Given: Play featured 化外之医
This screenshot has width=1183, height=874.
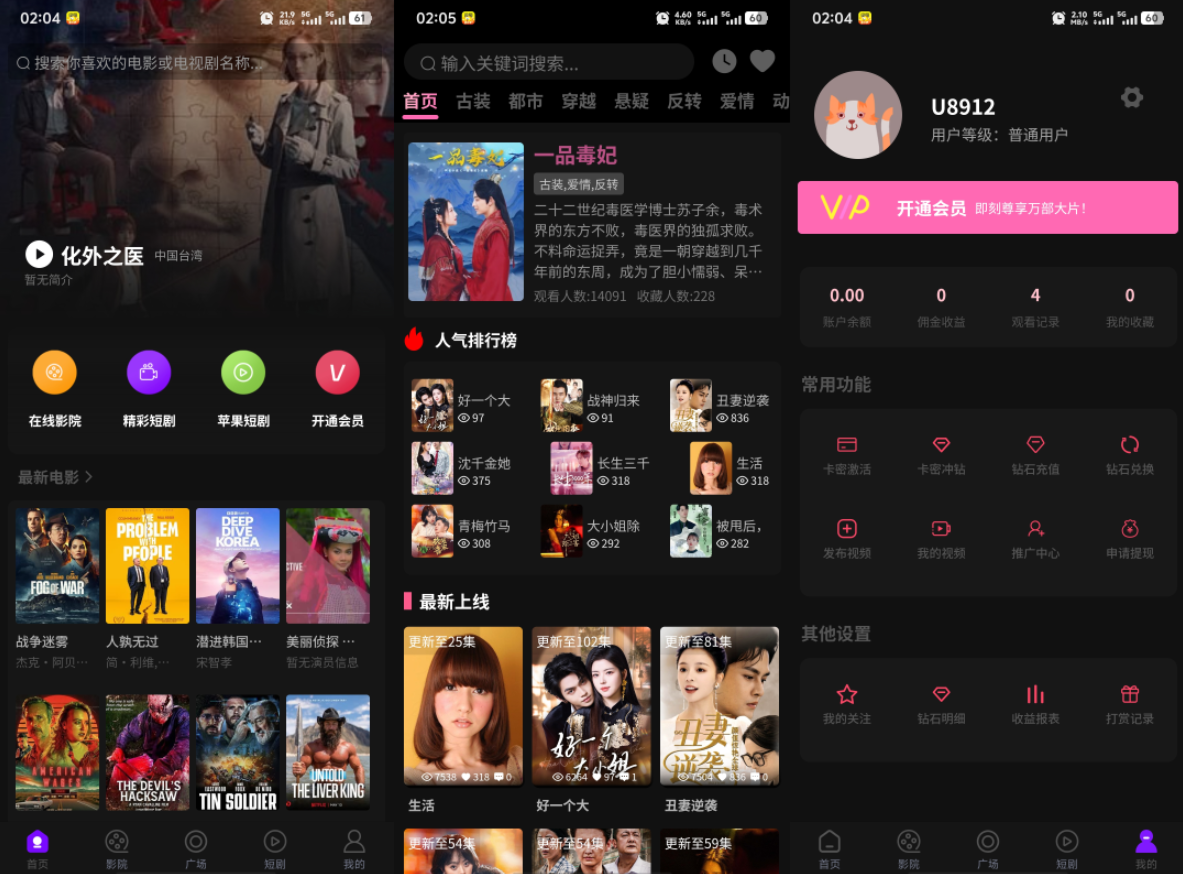Looking at the screenshot, I should pyautogui.click(x=39, y=255).
